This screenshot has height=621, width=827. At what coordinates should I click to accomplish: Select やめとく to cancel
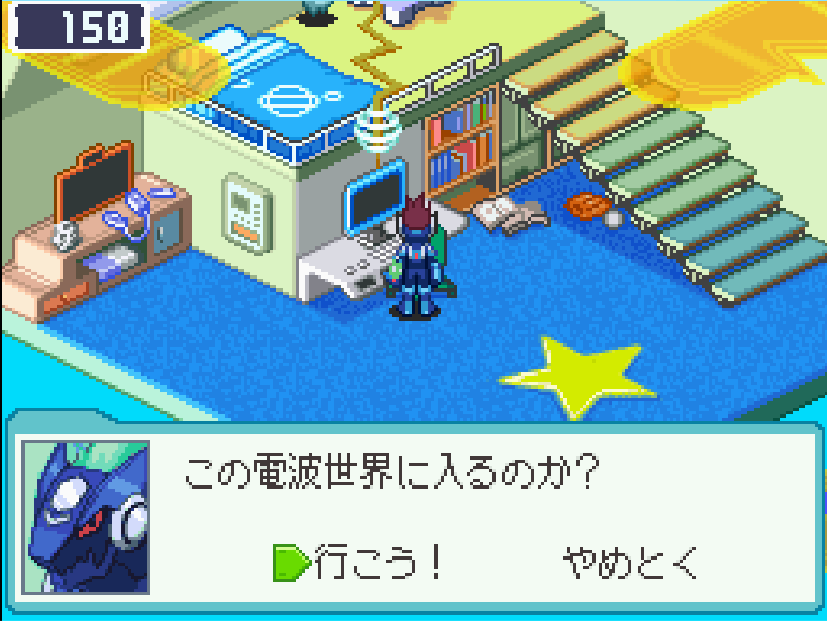pyautogui.click(x=628, y=562)
